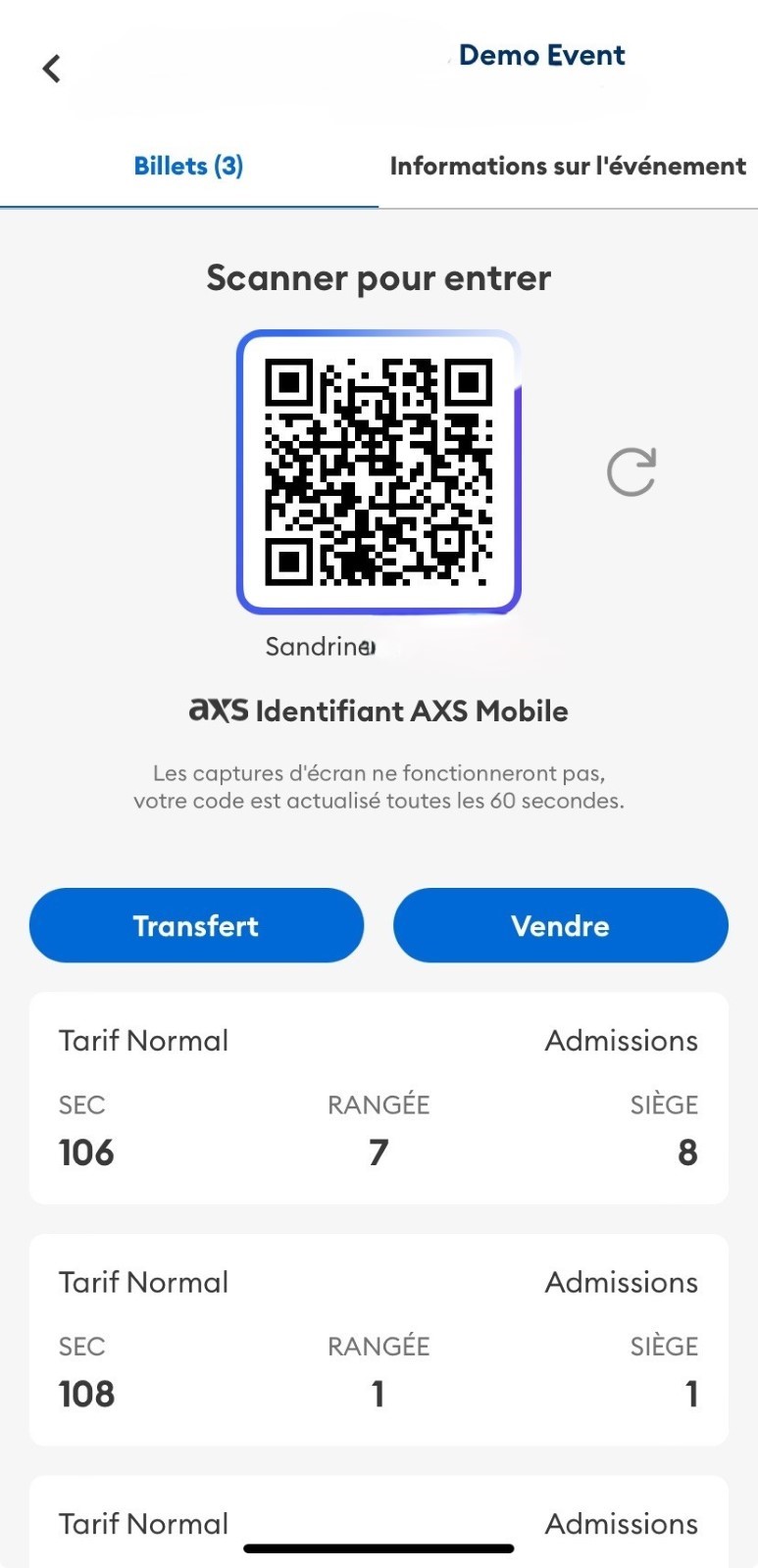Open Informations sur l'événement tab

point(568,166)
